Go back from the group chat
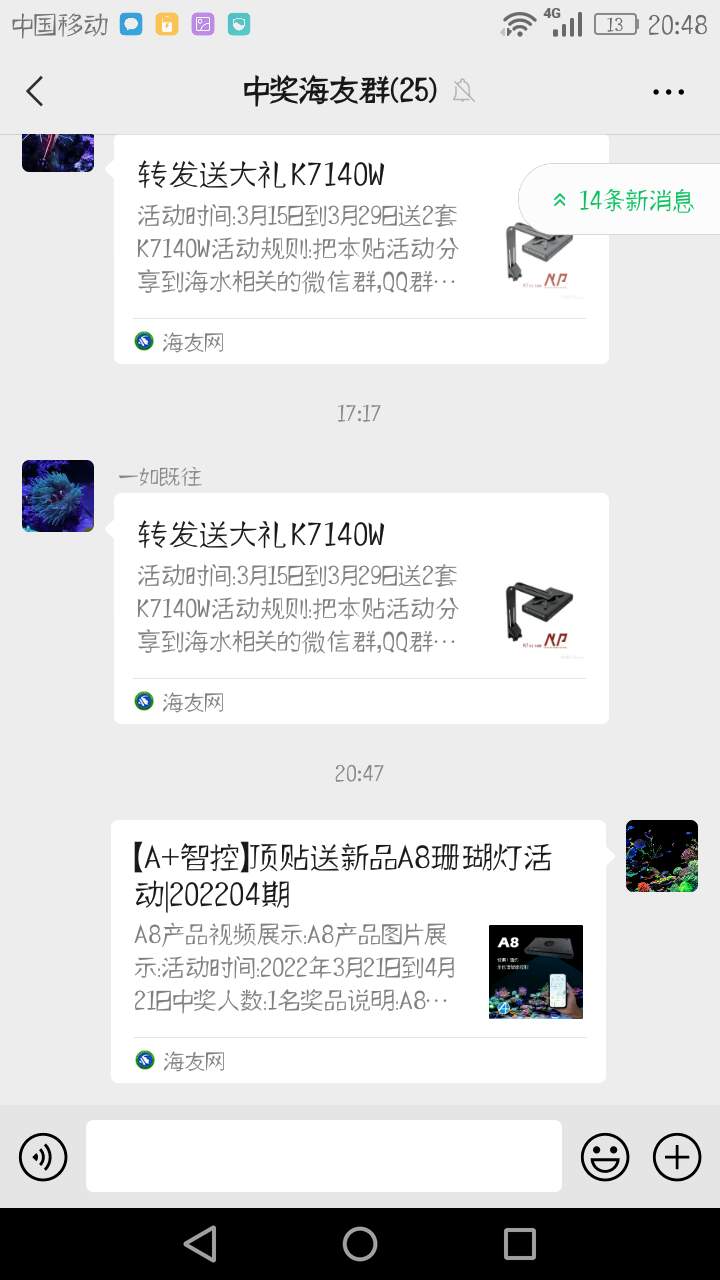Viewport: 720px width, 1280px height. tap(35, 91)
